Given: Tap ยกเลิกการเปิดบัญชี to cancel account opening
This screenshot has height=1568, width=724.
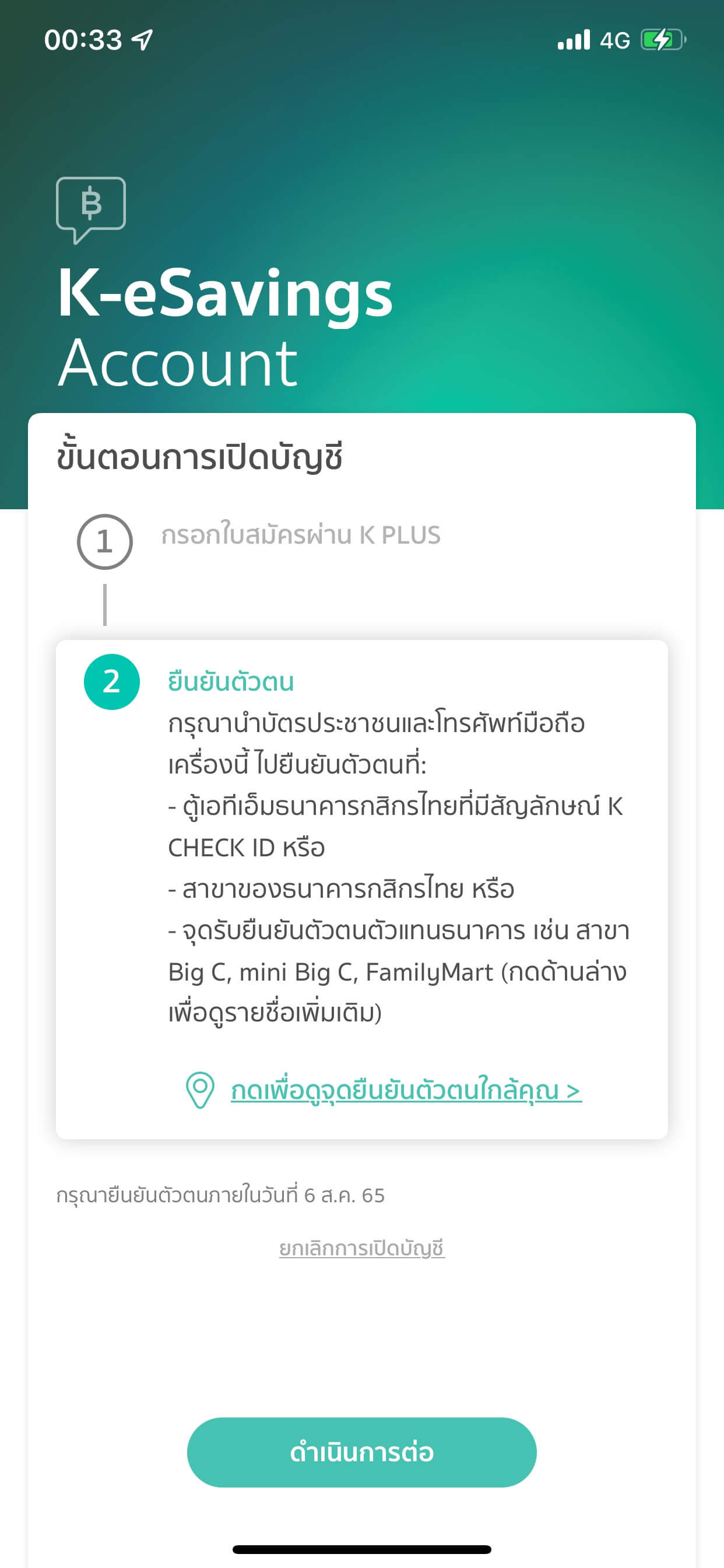Looking at the screenshot, I should click(x=361, y=1248).
